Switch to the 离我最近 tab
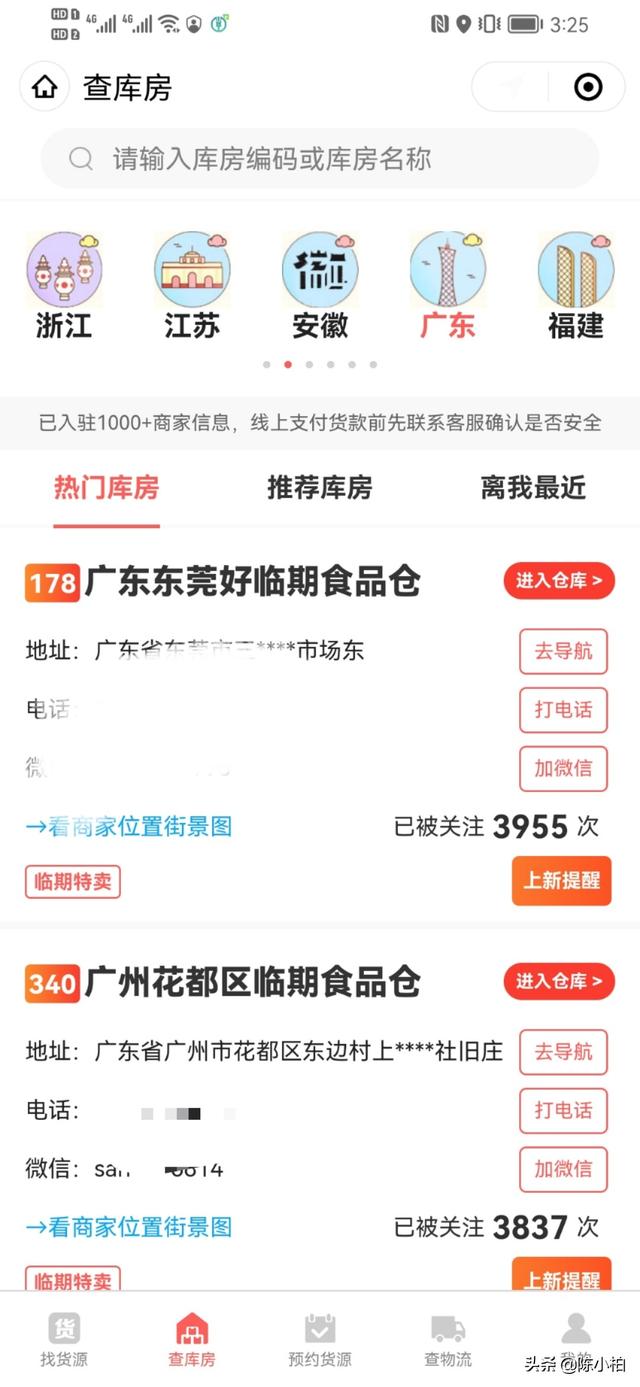640x1387 pixels. (533, 488)
